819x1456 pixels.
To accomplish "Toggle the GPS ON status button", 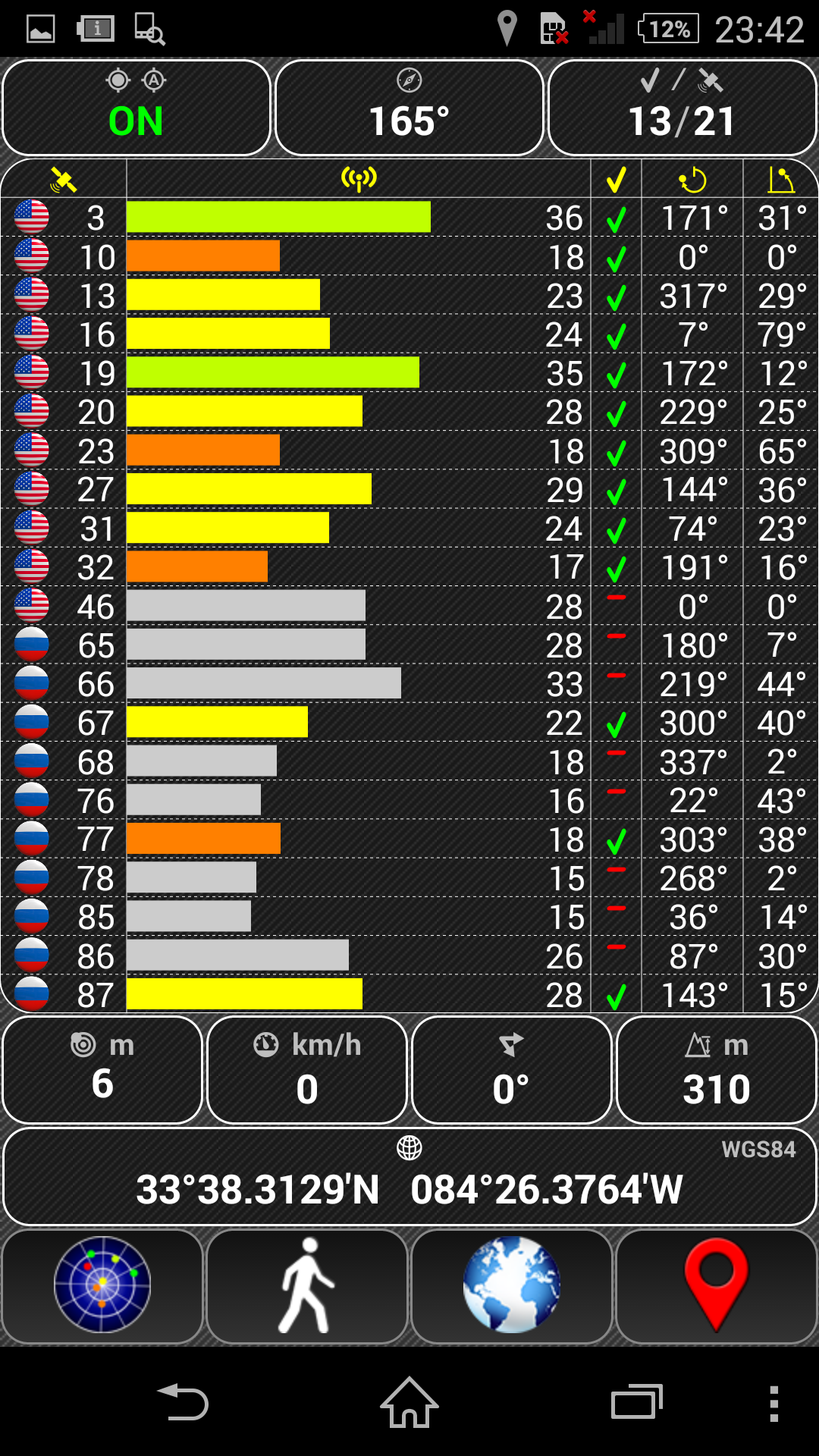I will (x=136, y=108).
